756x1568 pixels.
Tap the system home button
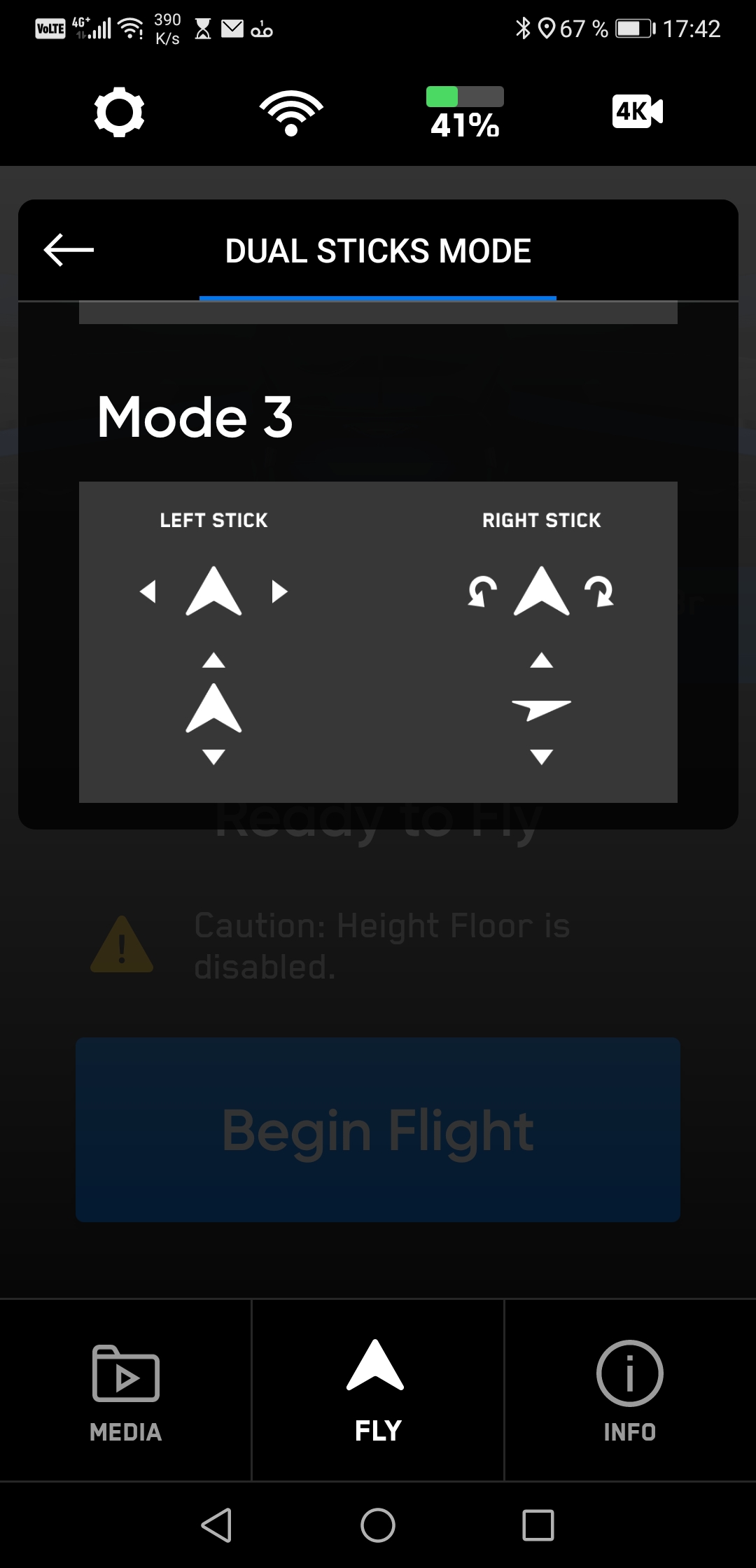click(378, 1525)
